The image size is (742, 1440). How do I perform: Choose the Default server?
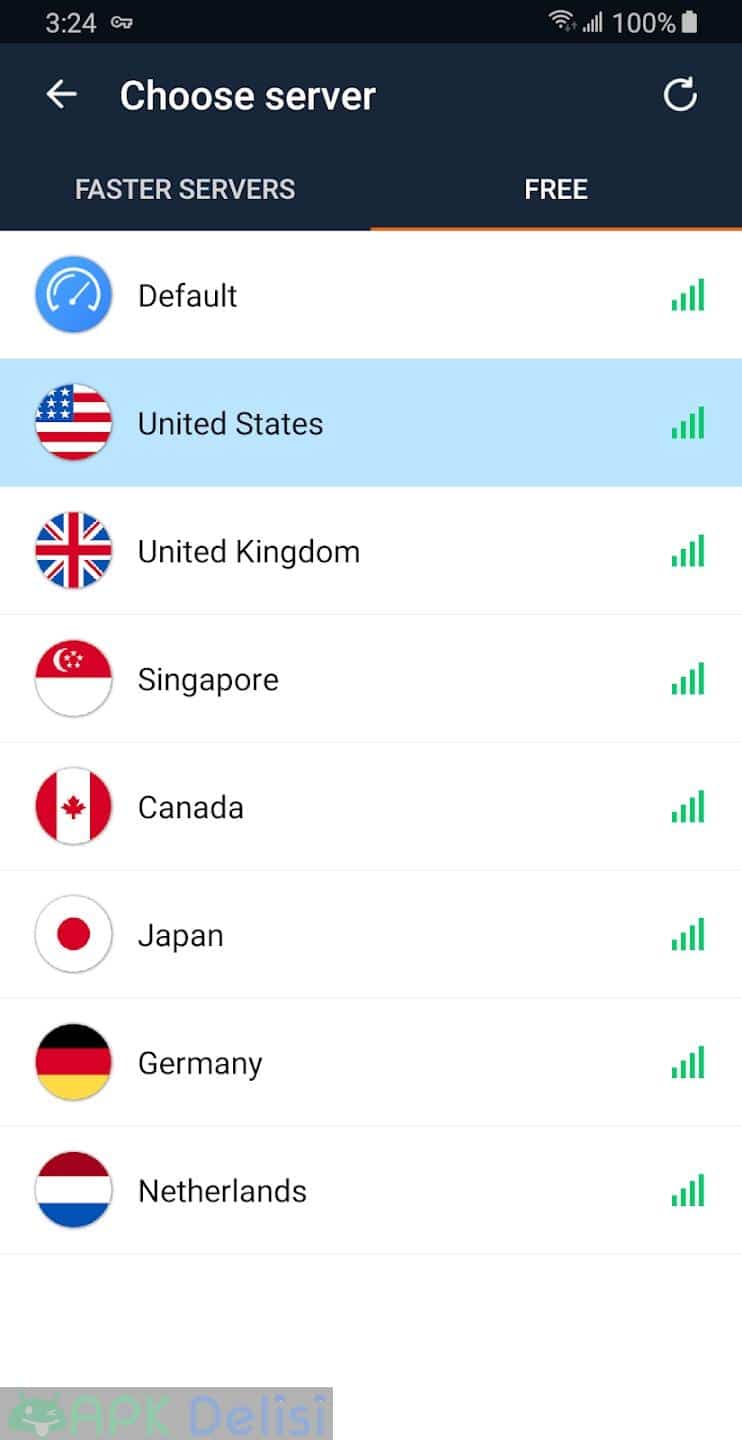pos(371,295)
